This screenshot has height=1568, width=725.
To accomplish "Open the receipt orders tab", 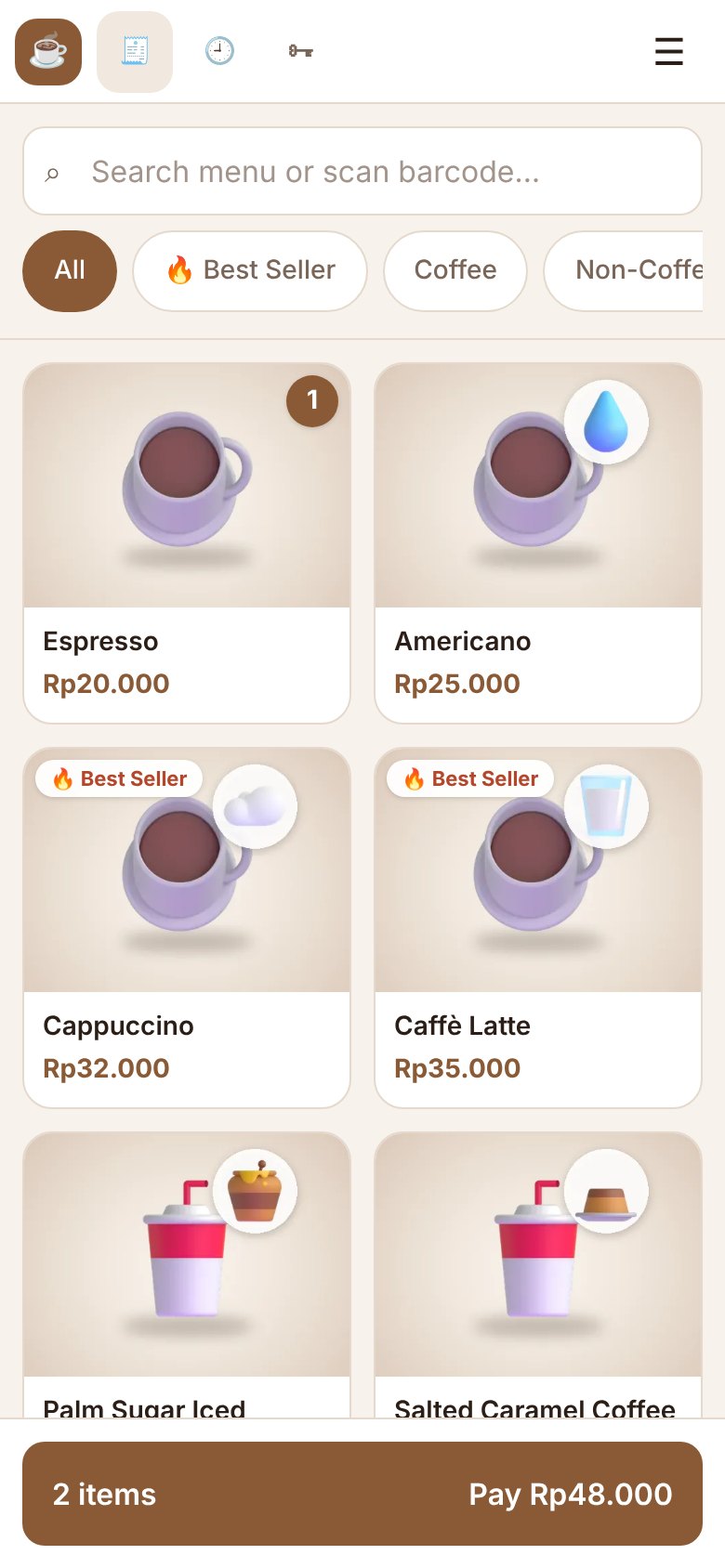I will [x=135, y=52].
